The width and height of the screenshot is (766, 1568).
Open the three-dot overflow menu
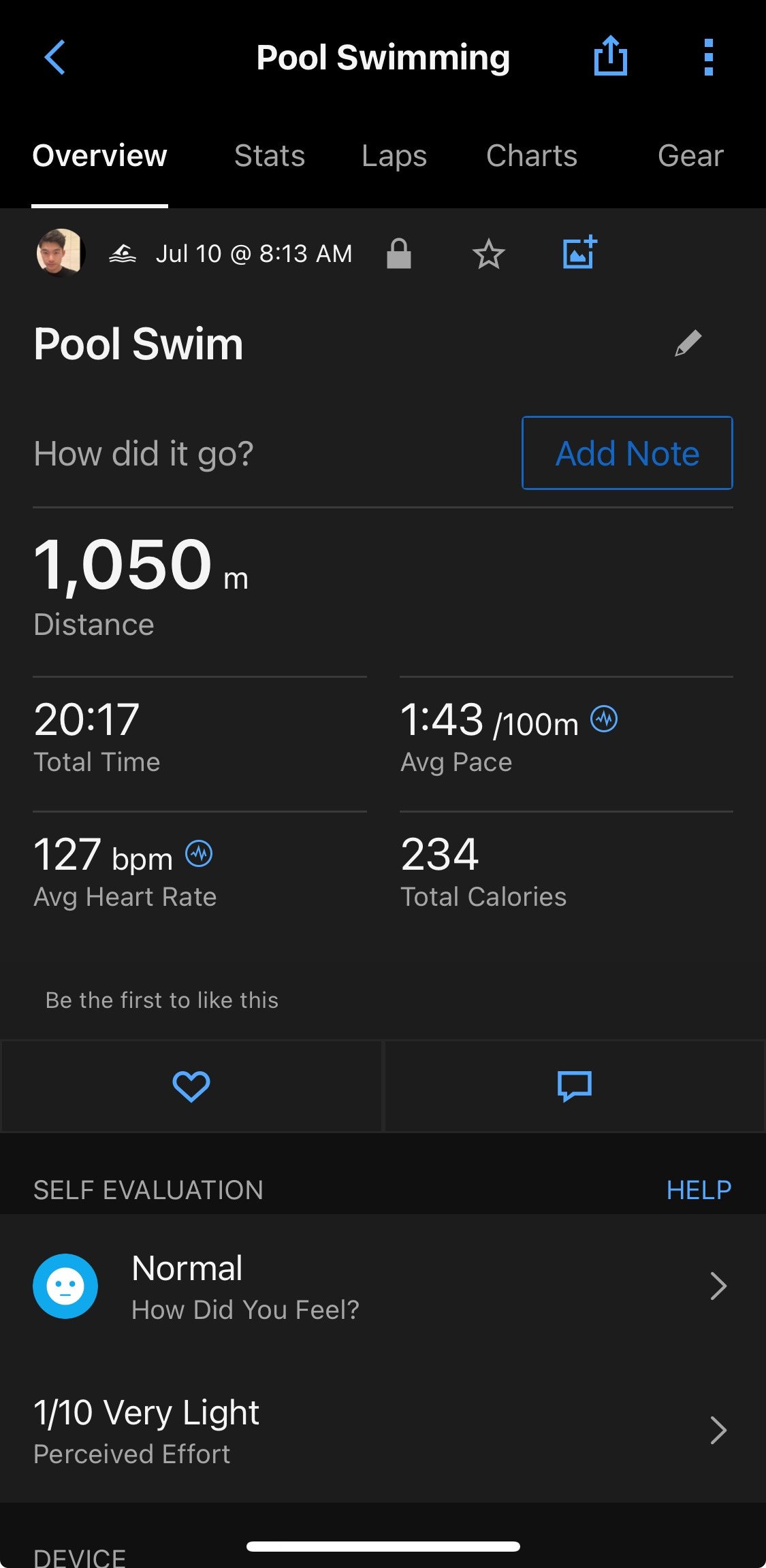[708, 57]
